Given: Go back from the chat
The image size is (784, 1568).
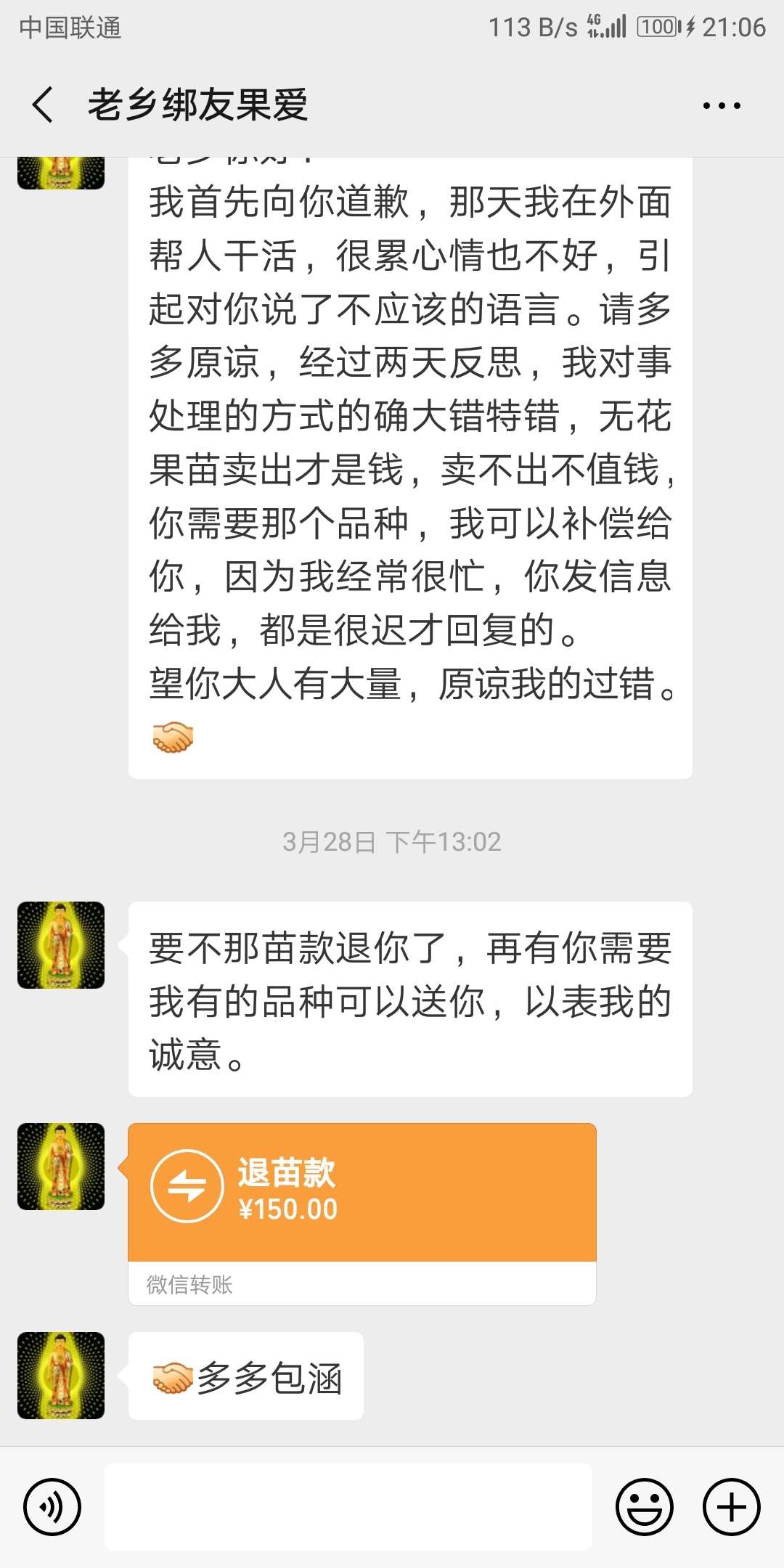Looking at the screenshot, I should tap(43, 105).
